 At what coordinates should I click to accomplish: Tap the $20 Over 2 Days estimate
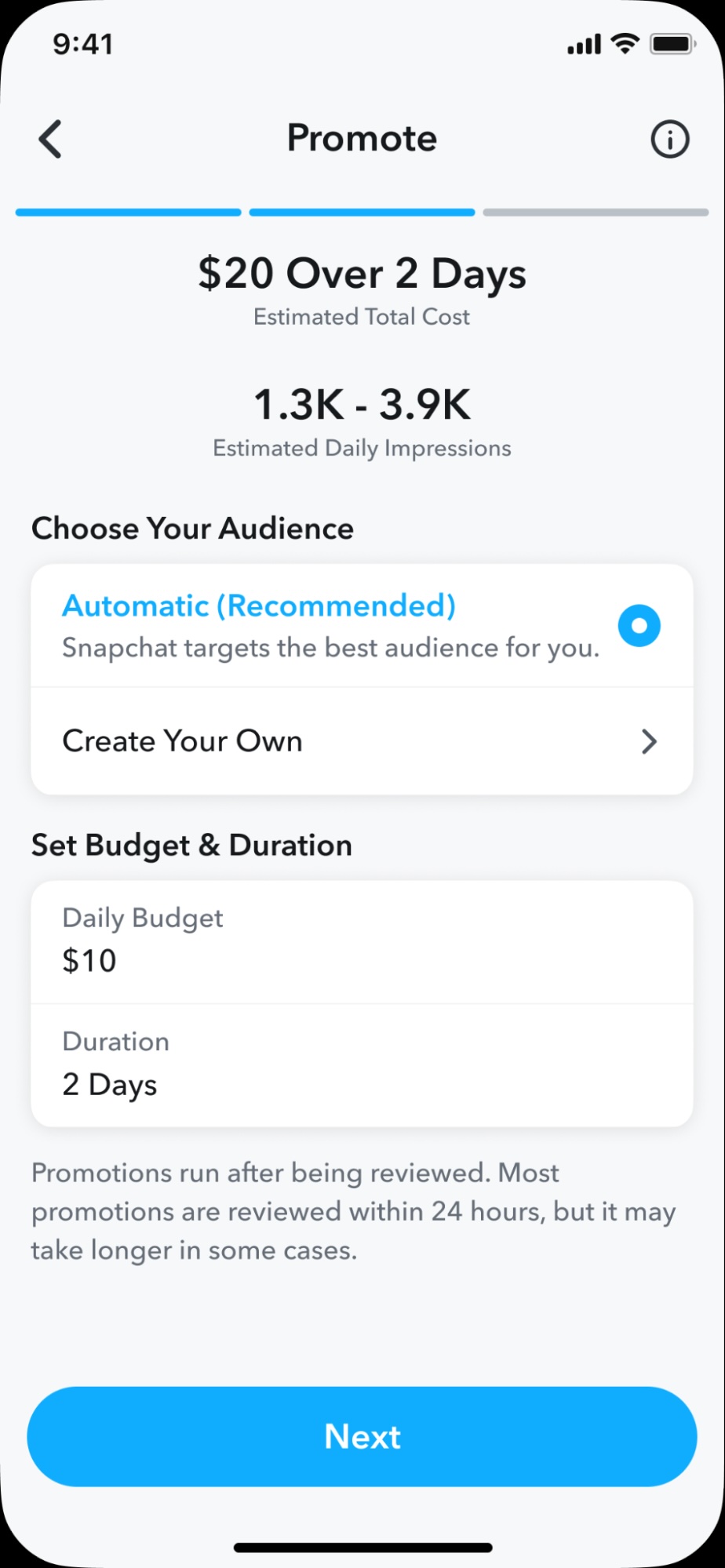tap(361, 273)
